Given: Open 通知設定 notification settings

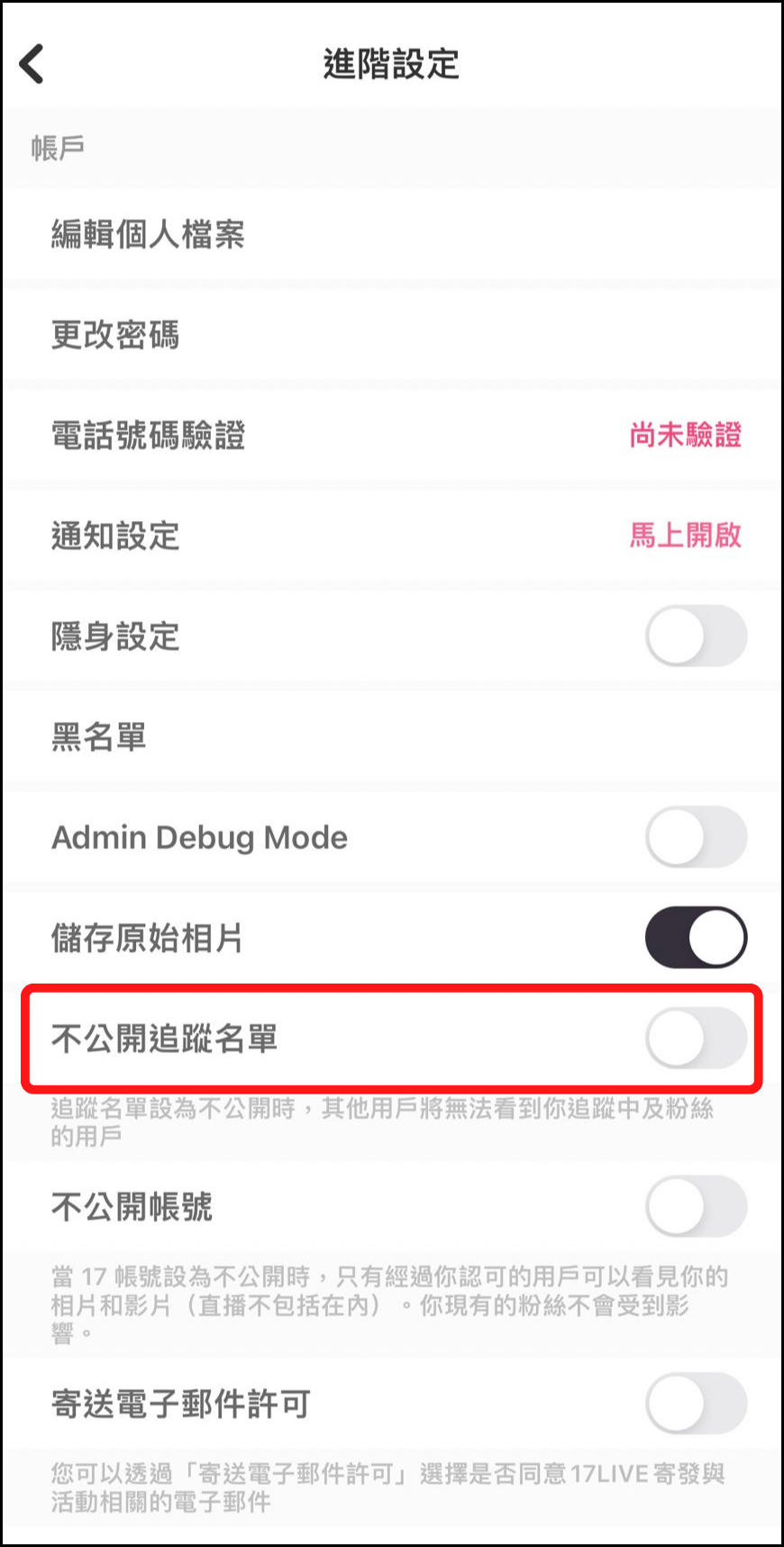Looking at the screenshot, I should (x=392, y=535).
